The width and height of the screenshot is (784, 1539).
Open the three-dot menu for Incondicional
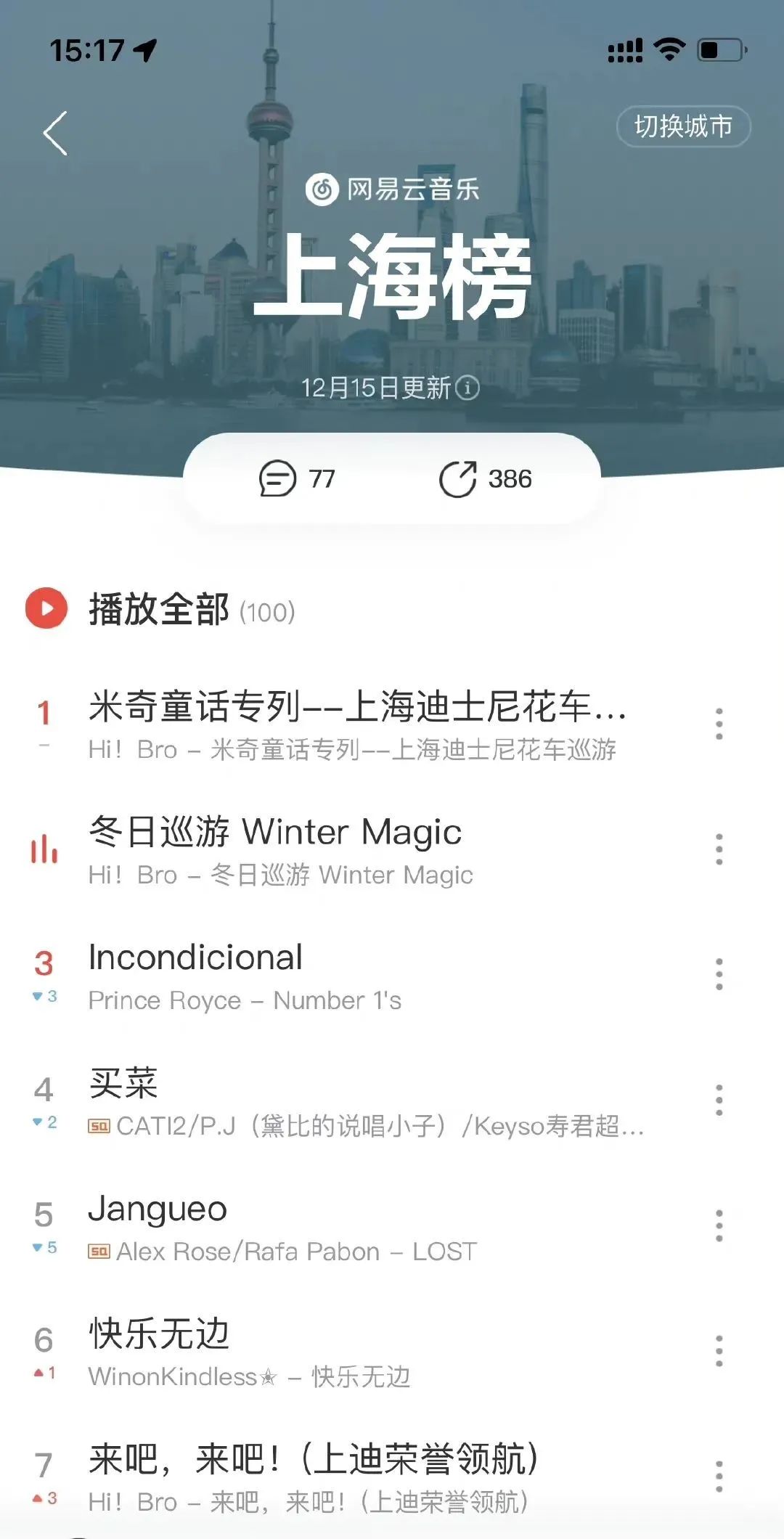point(719,973)
